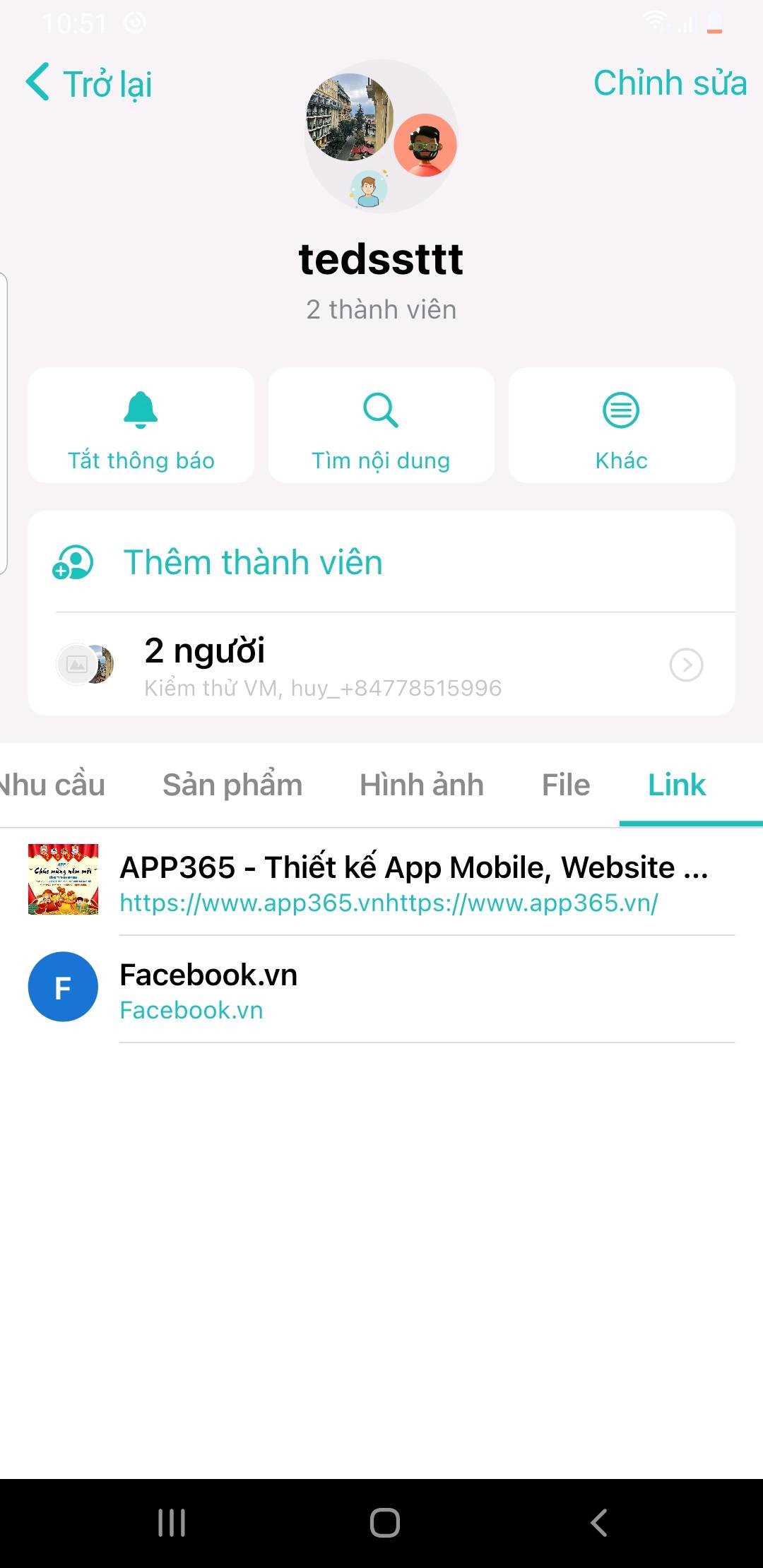This screenshot has width=763, height=1568.
Task: Switch to the Sản phẩm tab
Action: pos(232,785)
